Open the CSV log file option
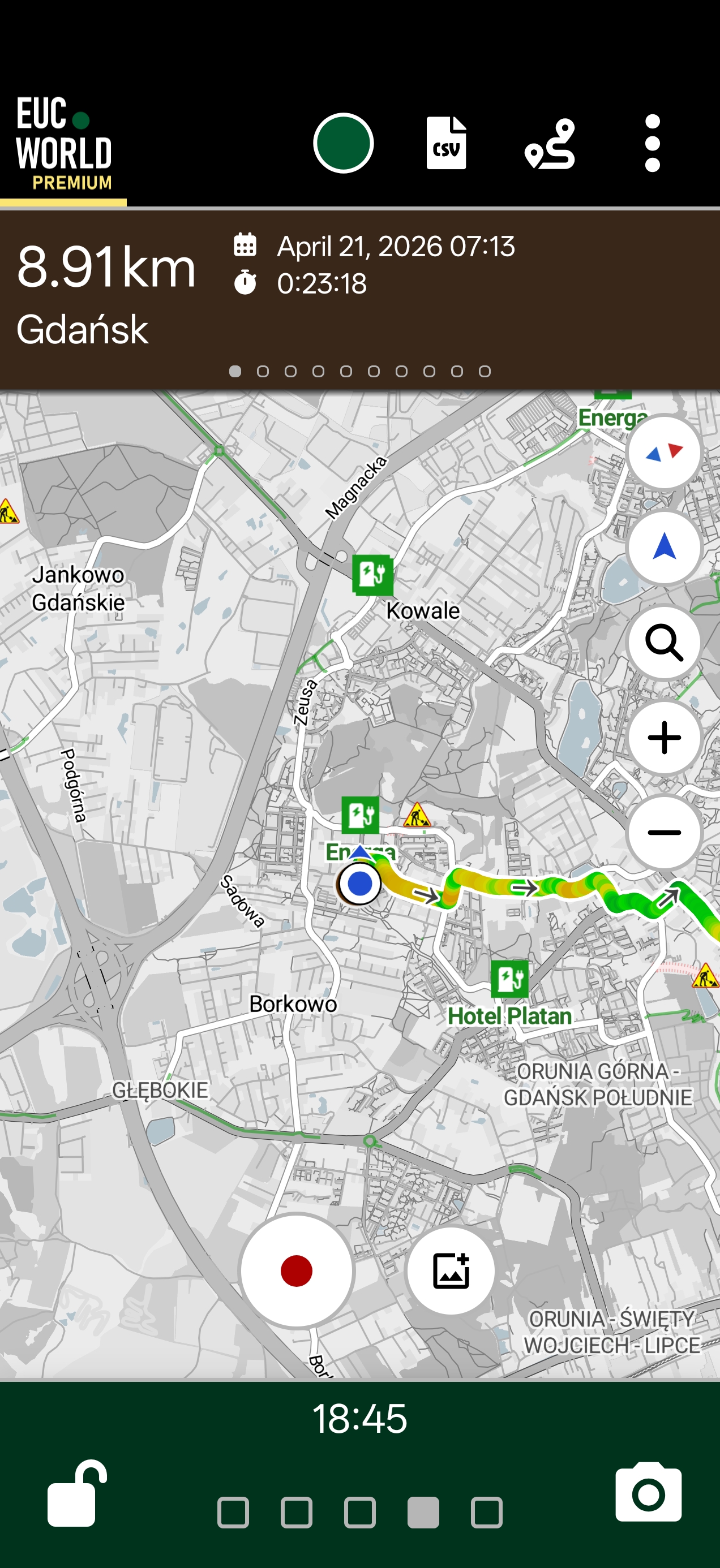The width and height of the screenshot is (720, 1568). point(447,144)
